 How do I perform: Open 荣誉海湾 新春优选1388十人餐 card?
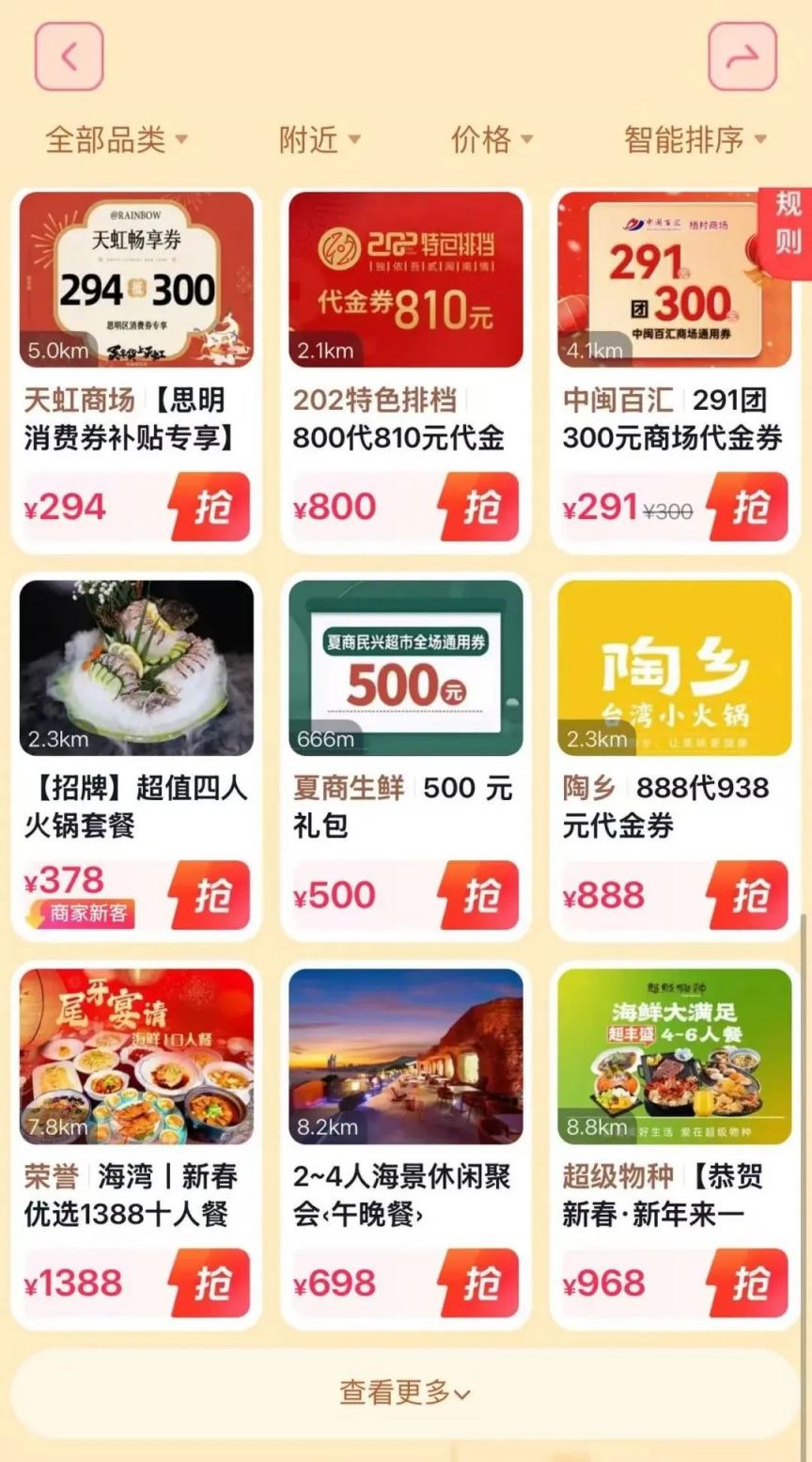coord(136,1145)
